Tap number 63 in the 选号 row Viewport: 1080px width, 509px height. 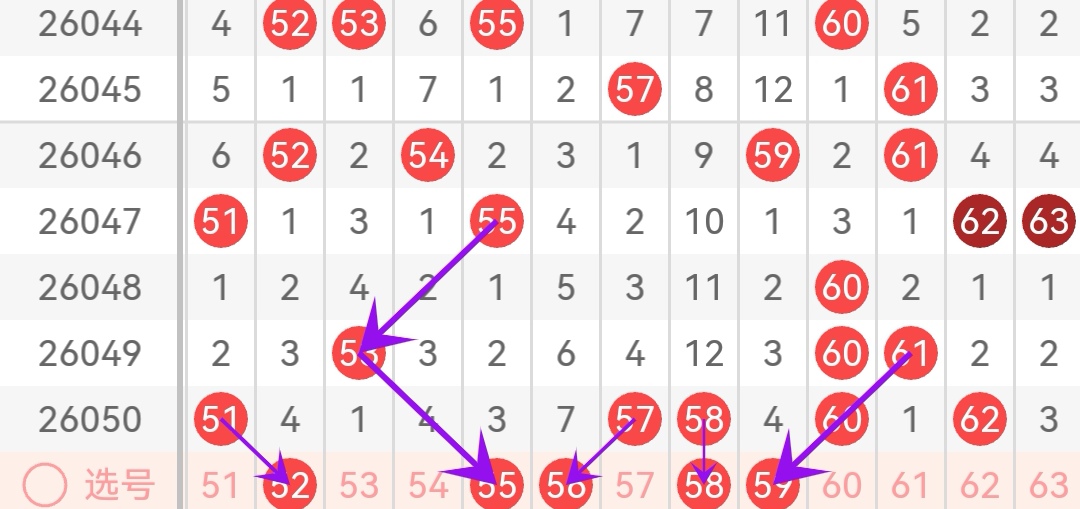click(x=1049, y=486)
